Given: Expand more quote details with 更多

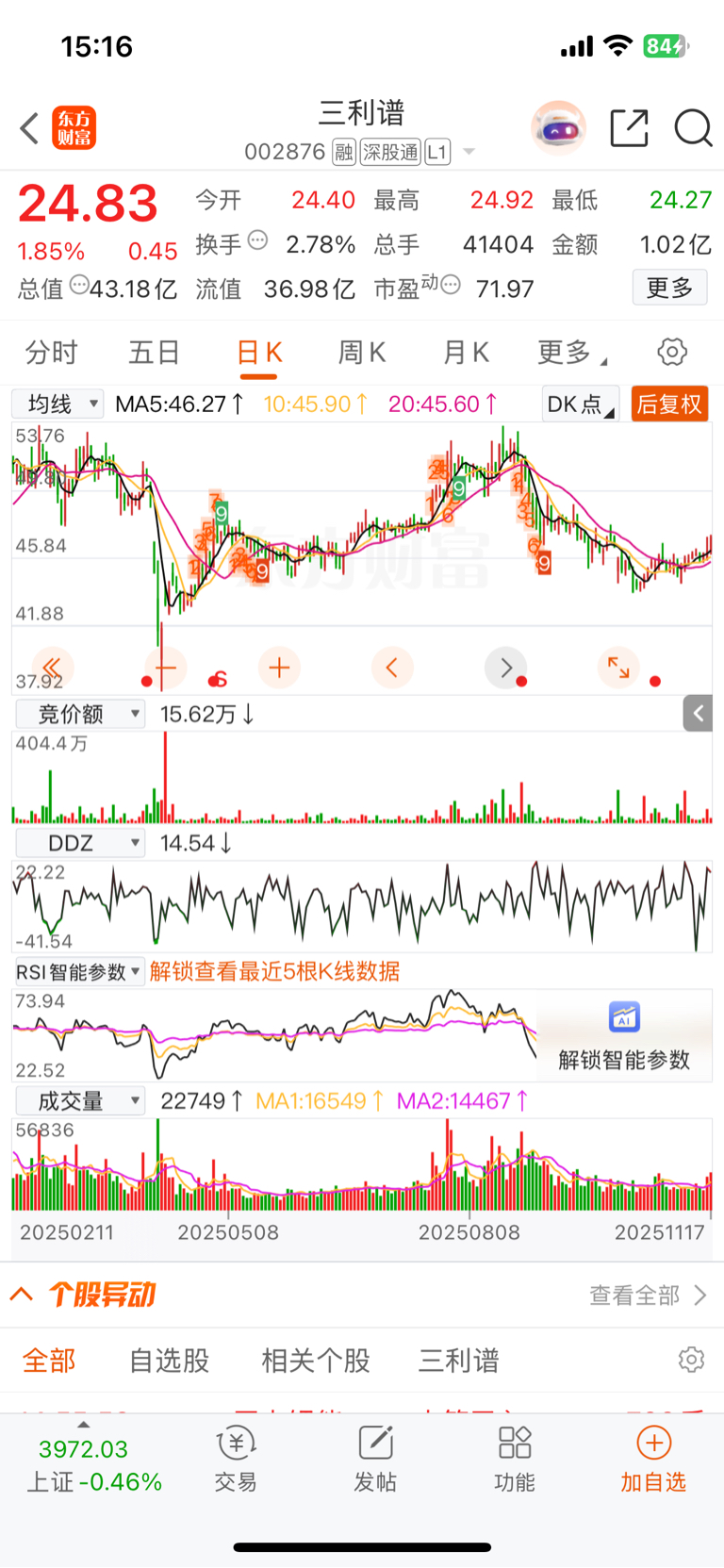Looking at the screenshot, I should pyautogui.click(x=669, y=288).
